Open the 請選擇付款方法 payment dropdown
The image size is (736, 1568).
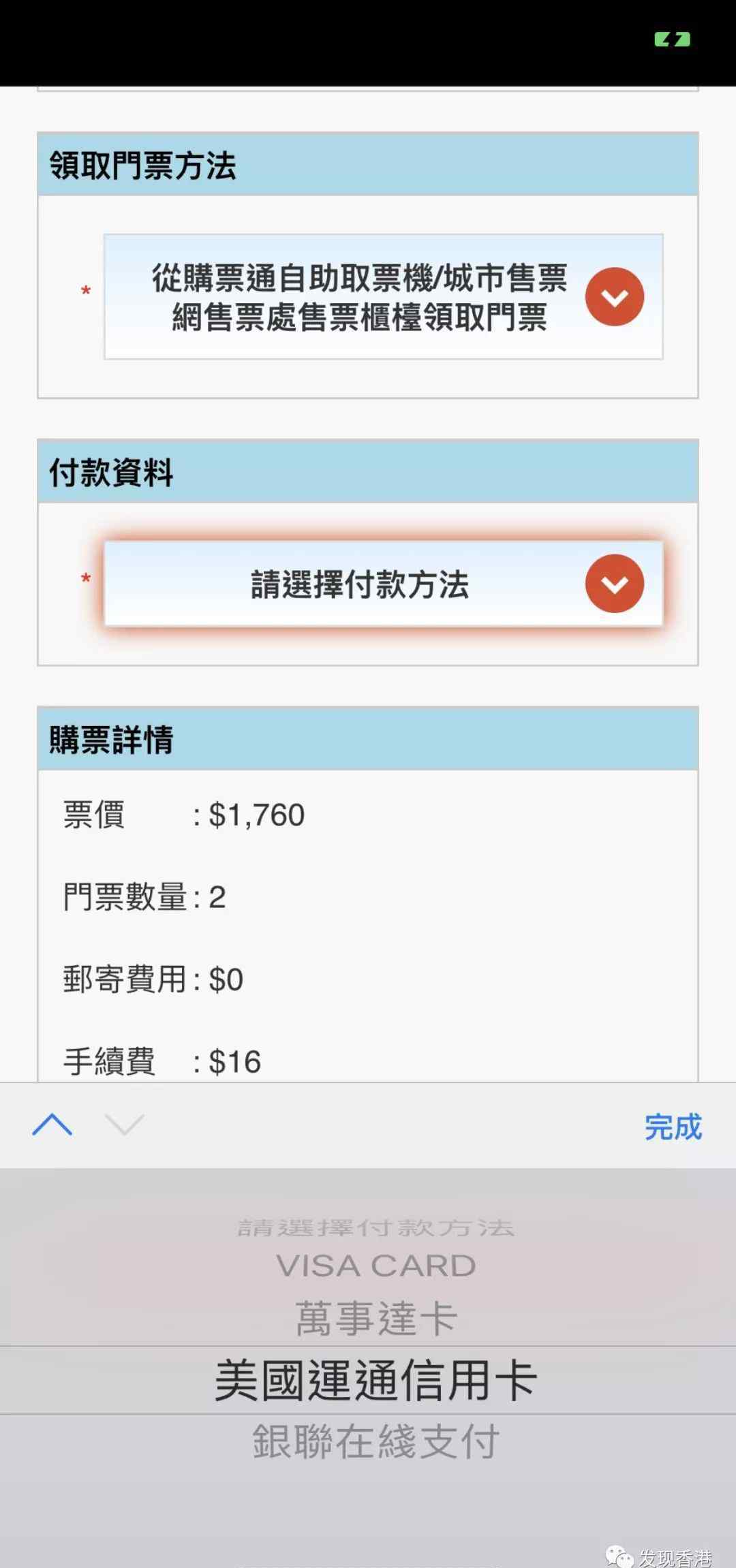(383, 584)
